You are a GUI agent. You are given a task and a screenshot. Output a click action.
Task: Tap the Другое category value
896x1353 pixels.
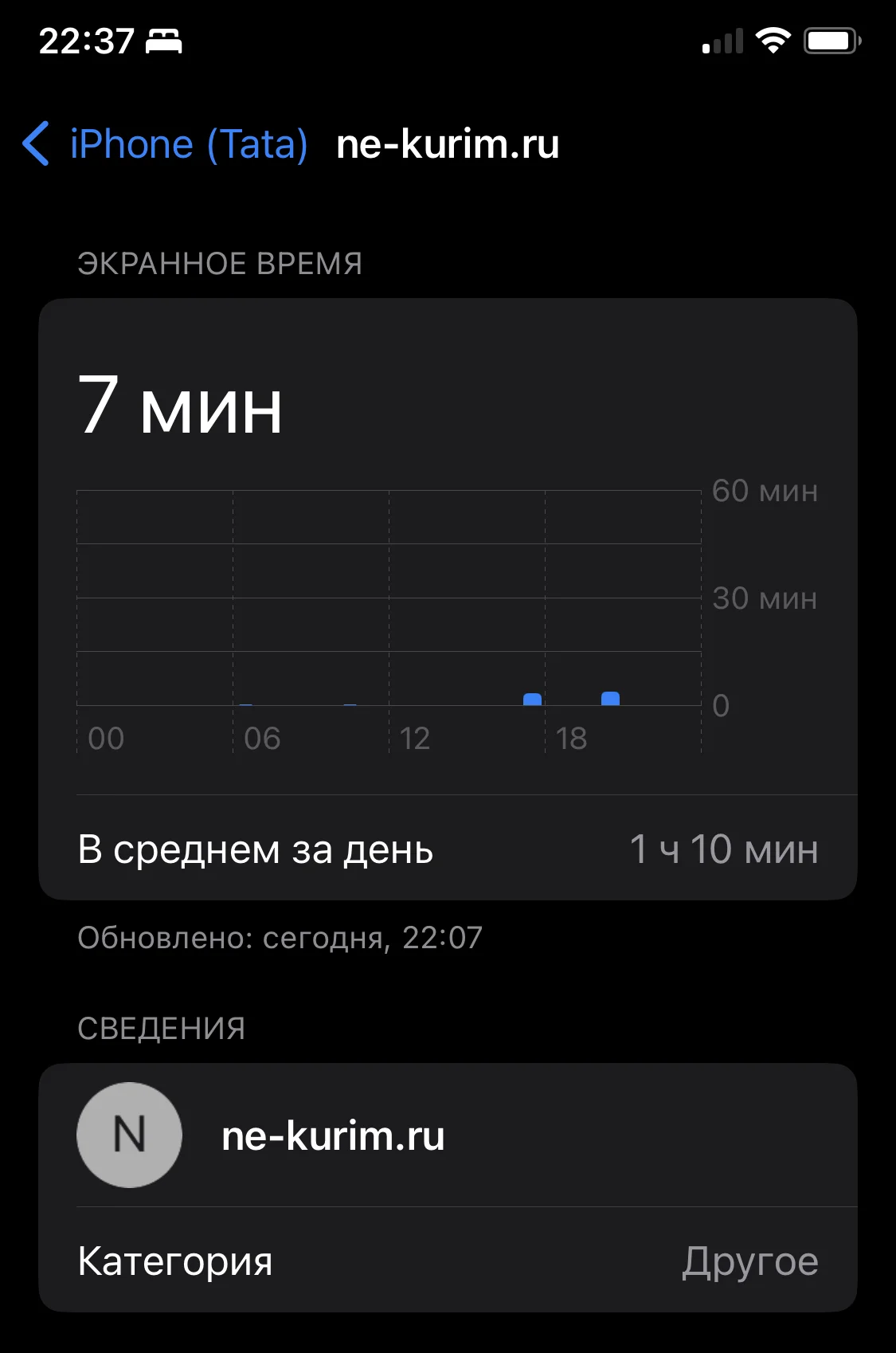click(x=753, y=1260)
